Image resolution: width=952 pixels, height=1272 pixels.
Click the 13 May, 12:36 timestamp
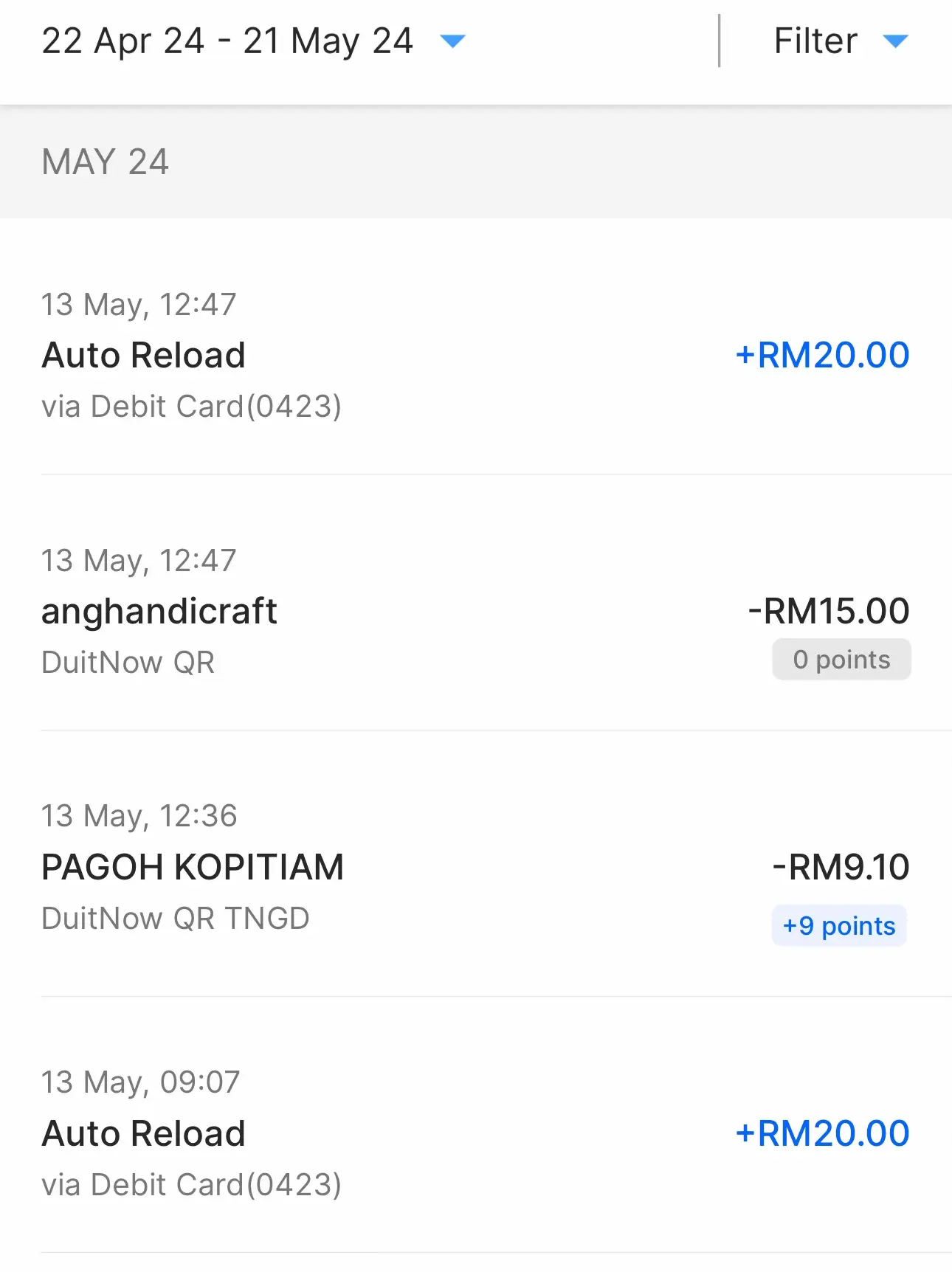(139, 816)
